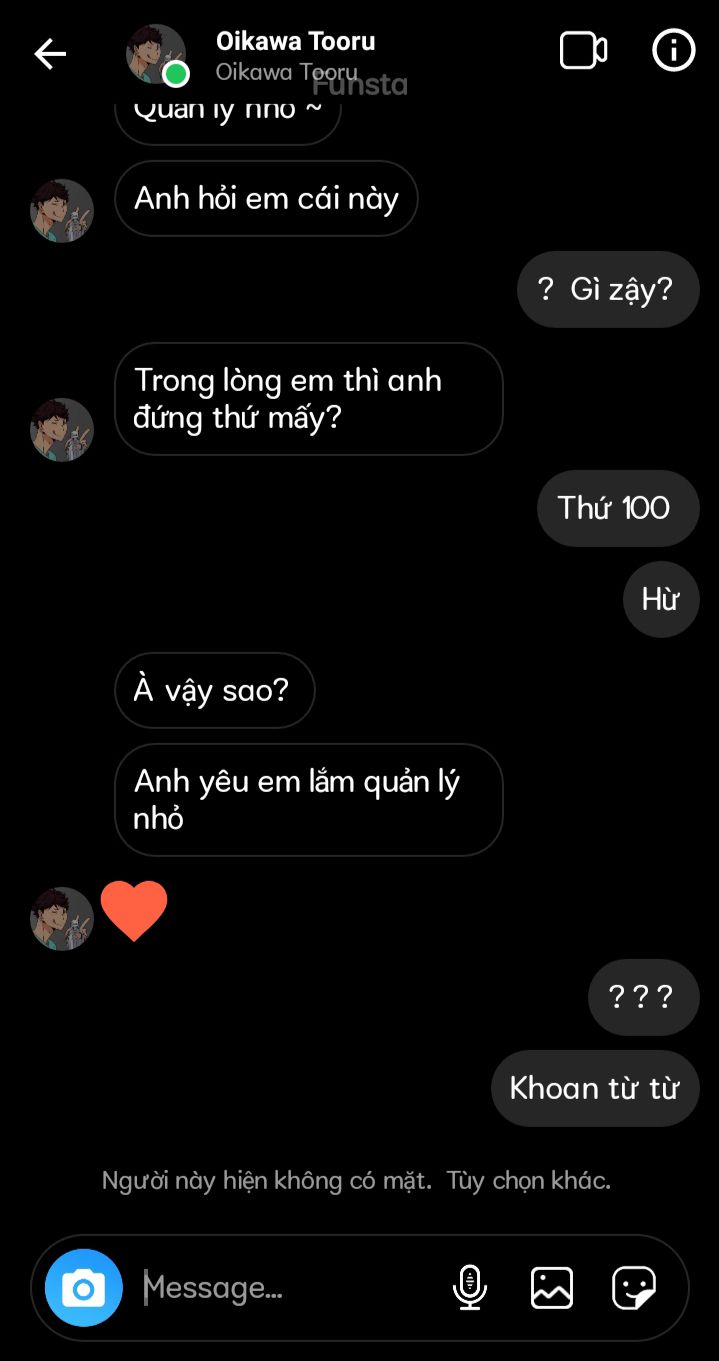
Task: Open the sticker picker
Action: tap(634, 1288)
